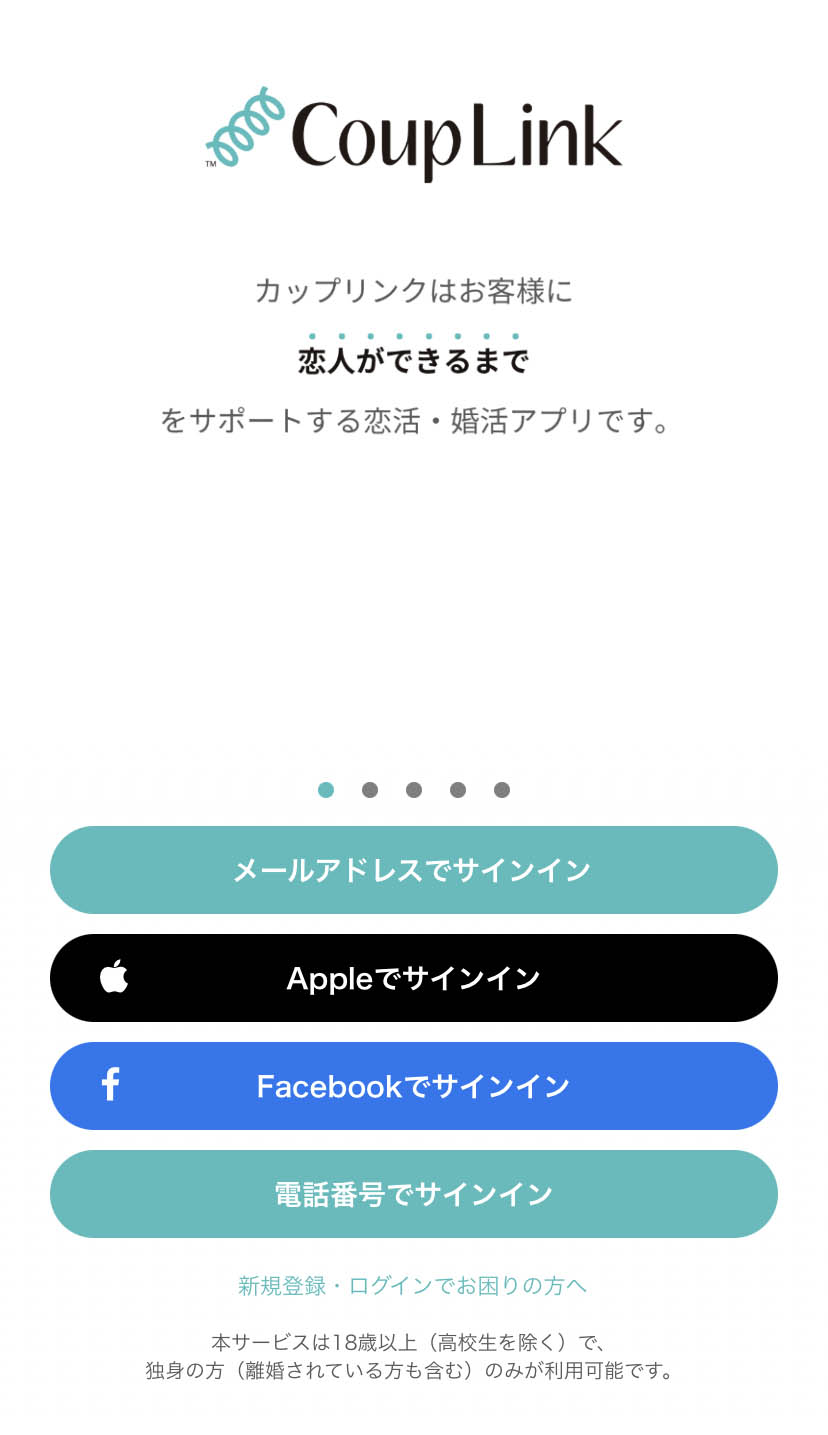Open 新規登録・ログインでお困りの方へ help link
This screenshot has width=828, height=1435.
coord(413,1286)
